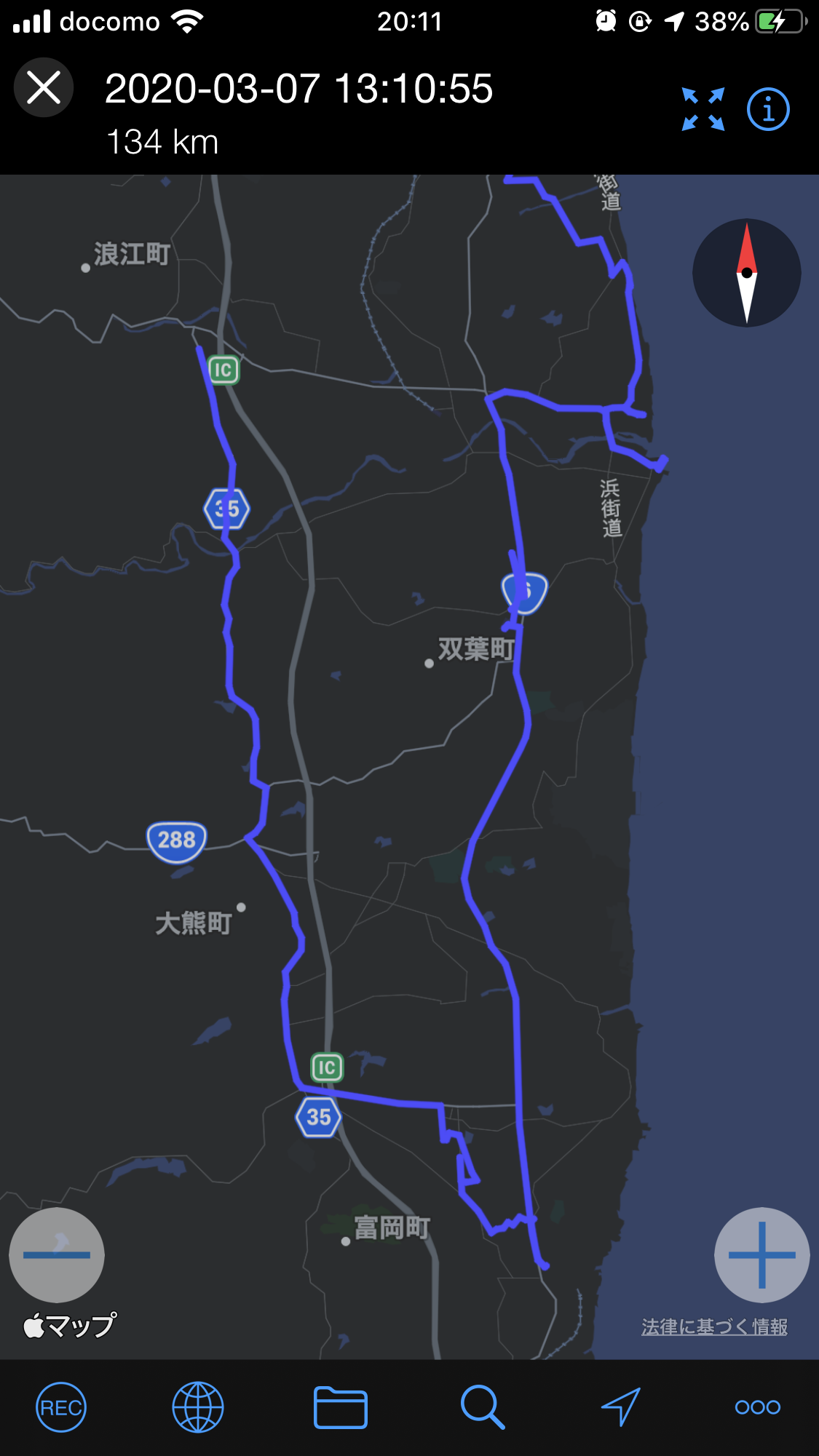Close the track view with the X button

click(44, 88)
